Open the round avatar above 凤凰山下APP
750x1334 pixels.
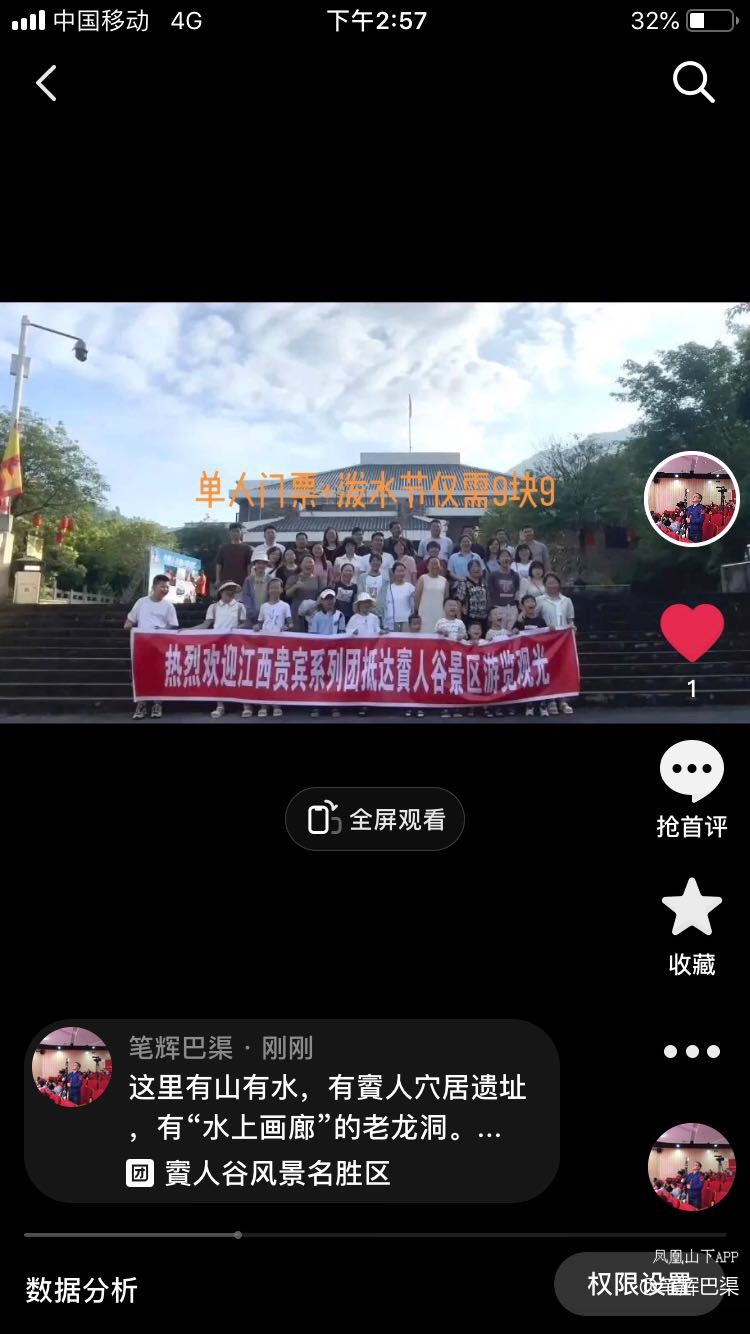(x=692, y=1166)
